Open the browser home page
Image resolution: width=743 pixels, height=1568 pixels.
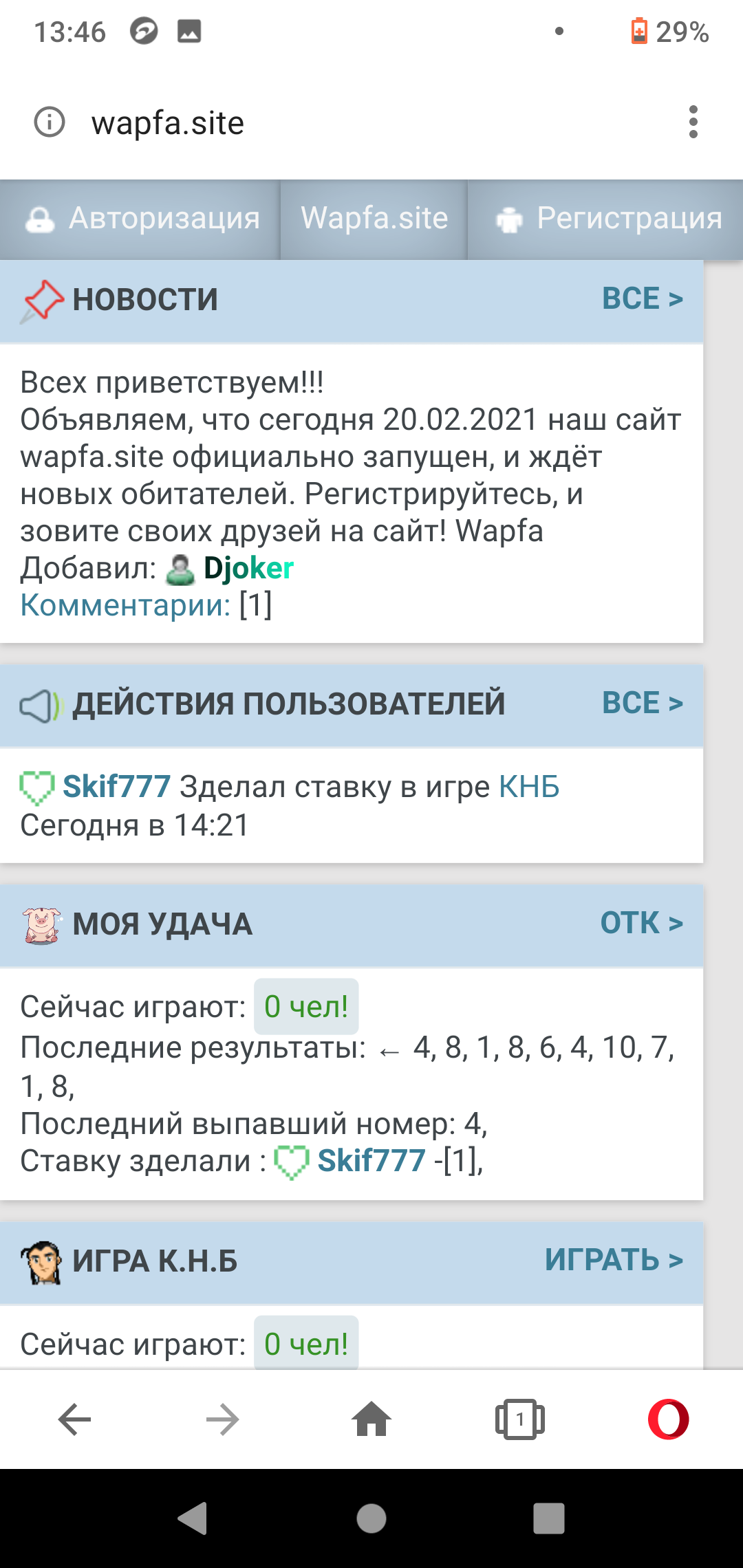click(371, 1419)
